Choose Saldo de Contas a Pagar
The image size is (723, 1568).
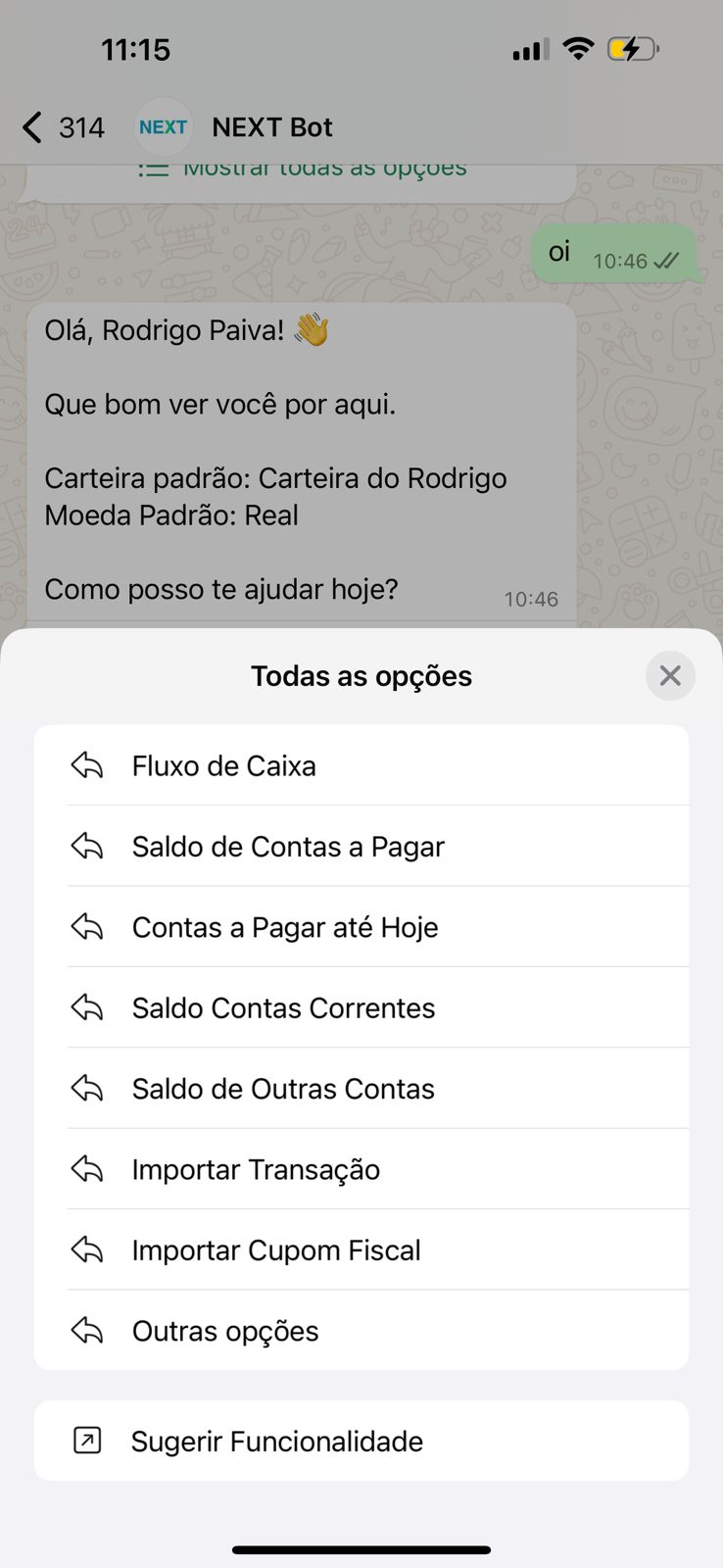(361, 847)
